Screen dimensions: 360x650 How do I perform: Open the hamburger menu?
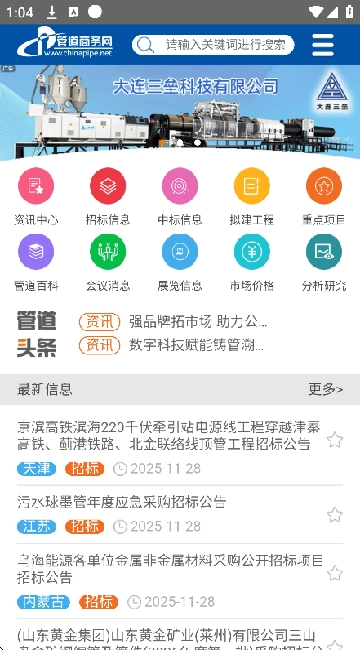[323, 45]
